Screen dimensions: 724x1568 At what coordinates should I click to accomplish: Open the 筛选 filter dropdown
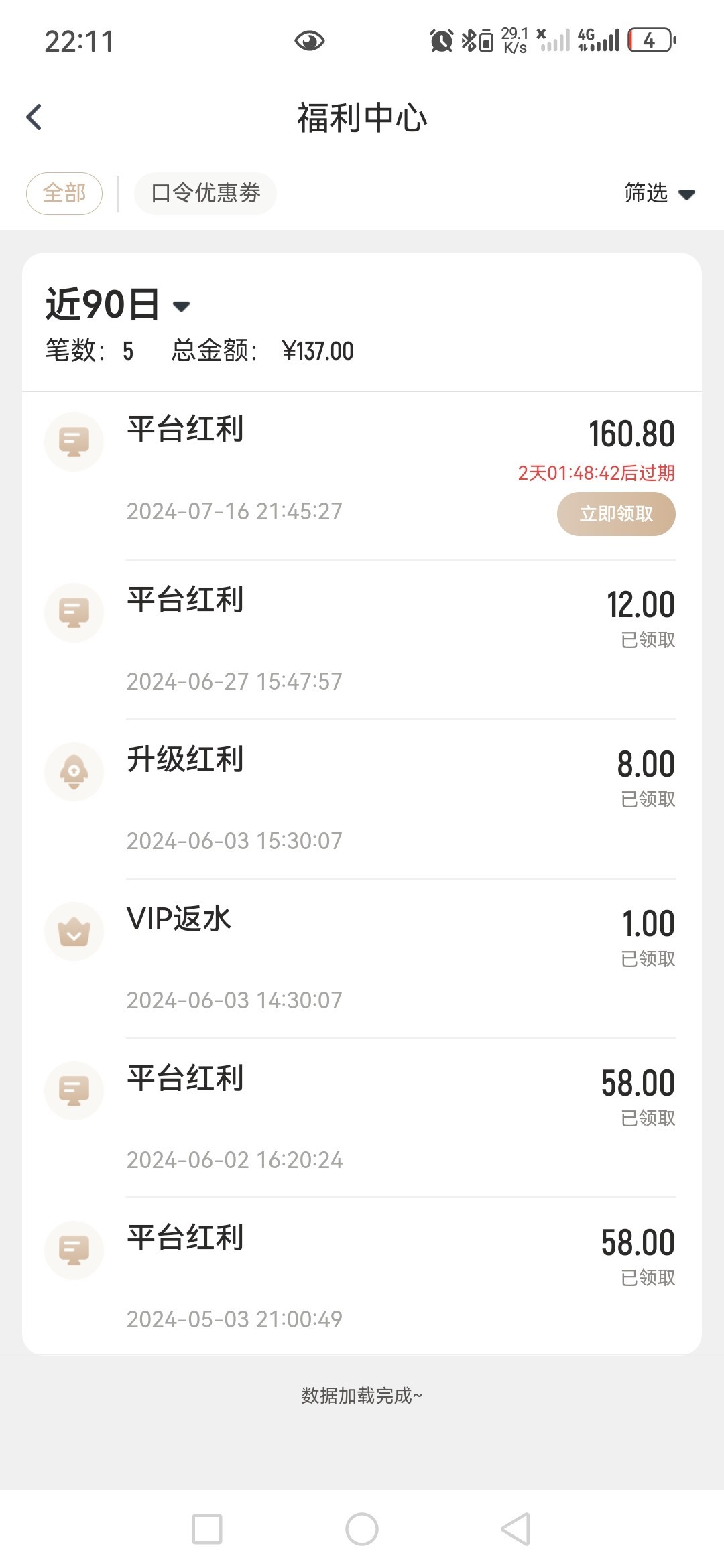coord(660,194)
